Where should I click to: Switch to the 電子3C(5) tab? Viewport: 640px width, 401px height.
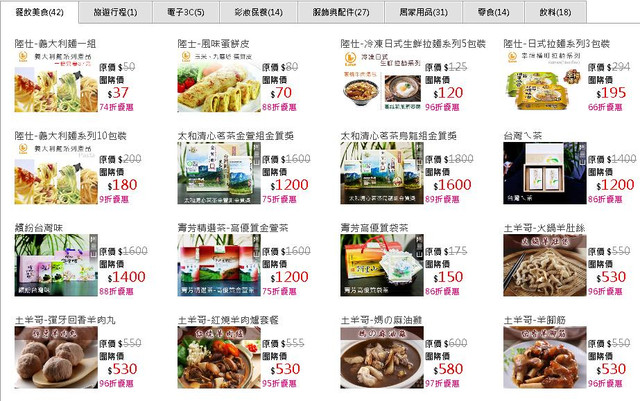(184, 12)
